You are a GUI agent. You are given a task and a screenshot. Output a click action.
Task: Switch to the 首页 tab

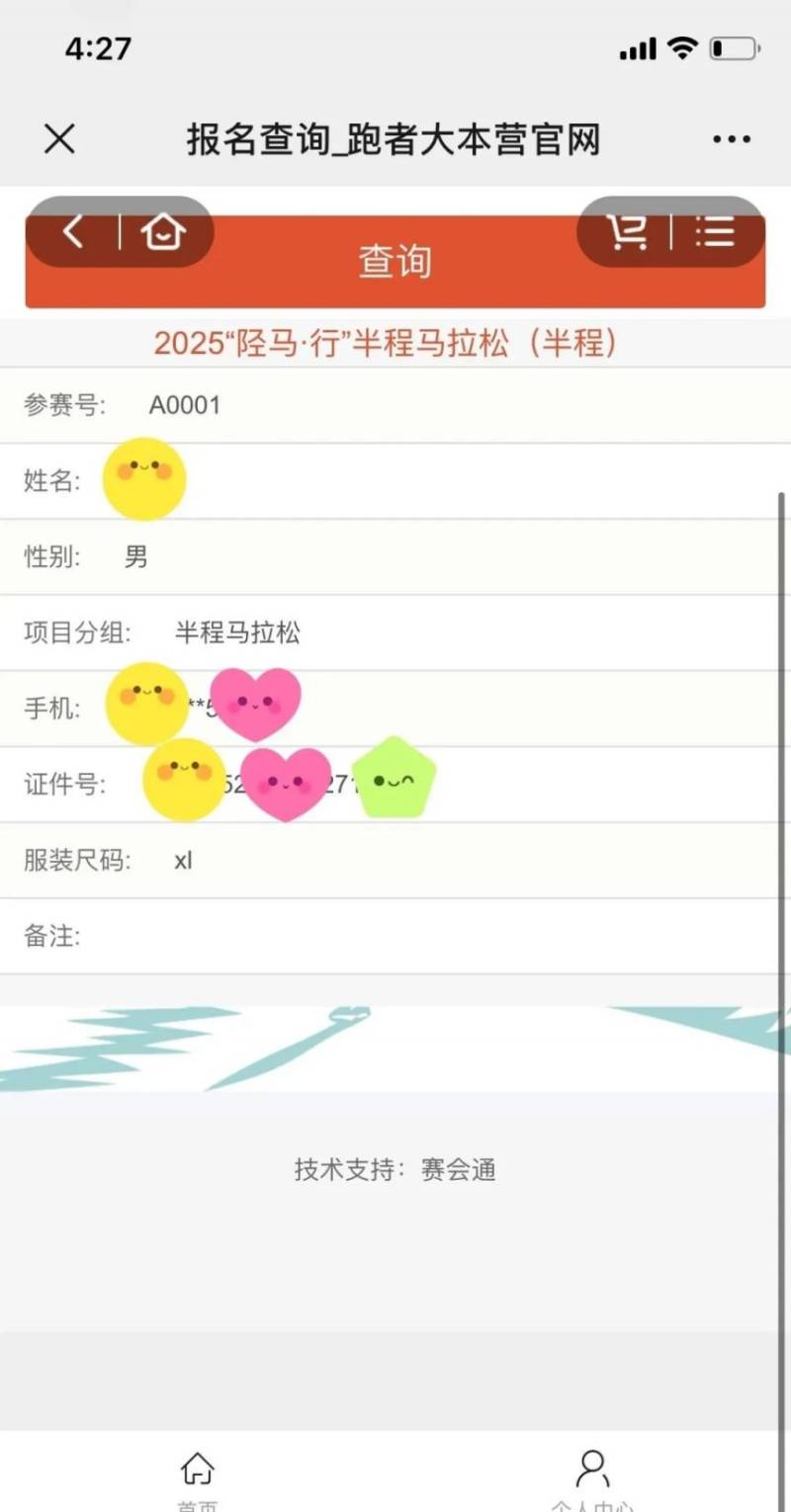pos(197,1479)
